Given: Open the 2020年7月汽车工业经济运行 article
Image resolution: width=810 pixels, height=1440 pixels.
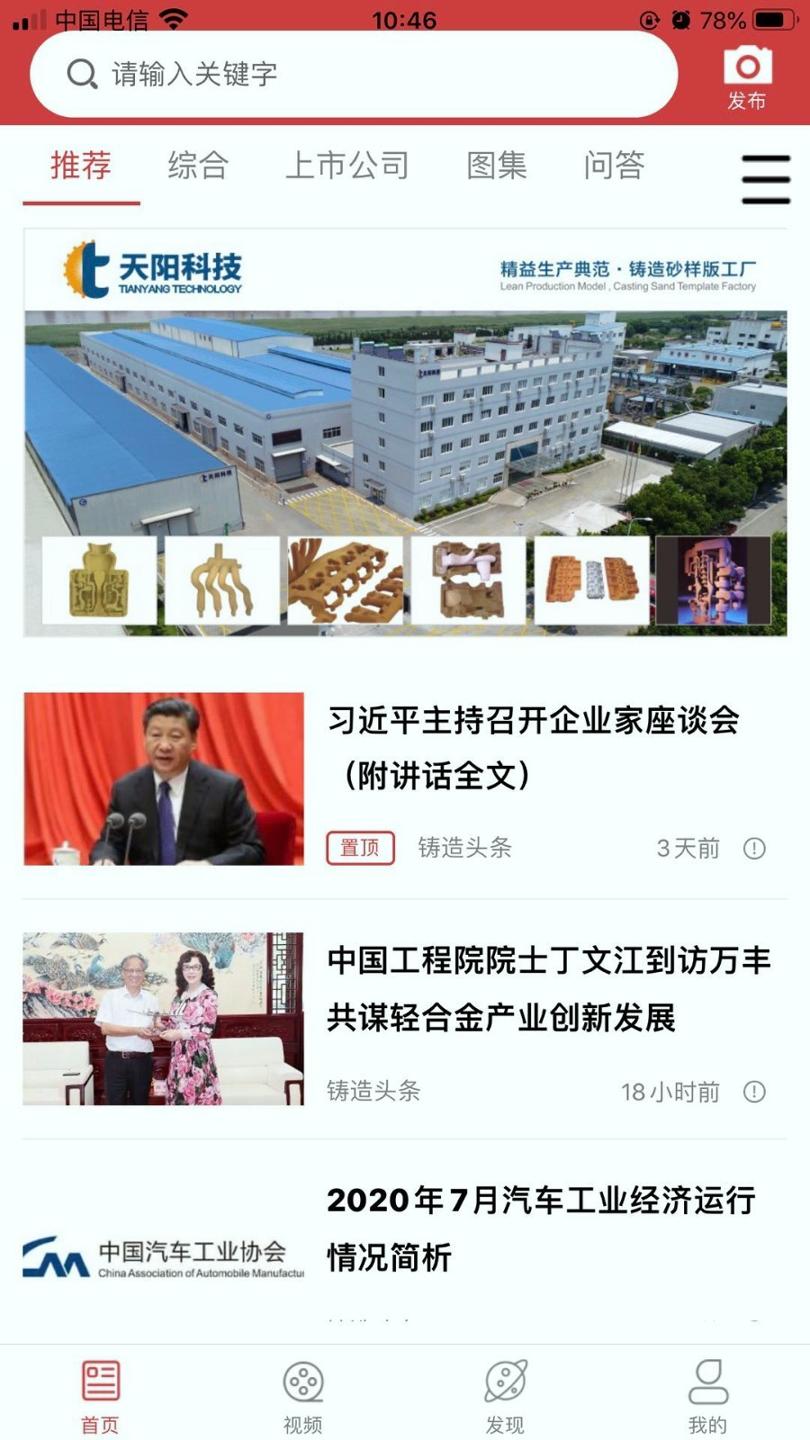Looking at the screenshot, I should [540, 1228].
